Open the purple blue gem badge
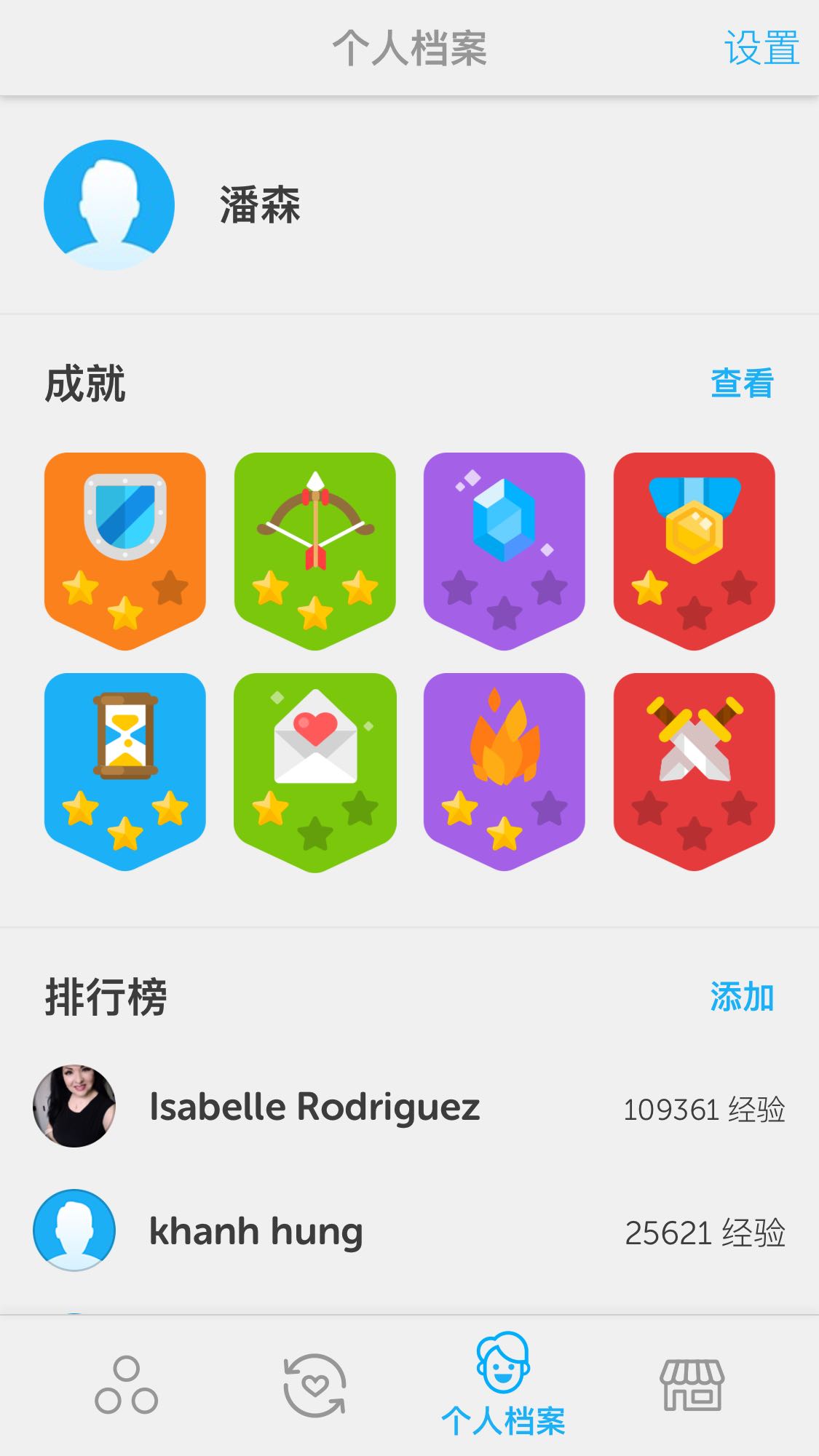This screenshot has width=819, height=1456. point(504,549)
